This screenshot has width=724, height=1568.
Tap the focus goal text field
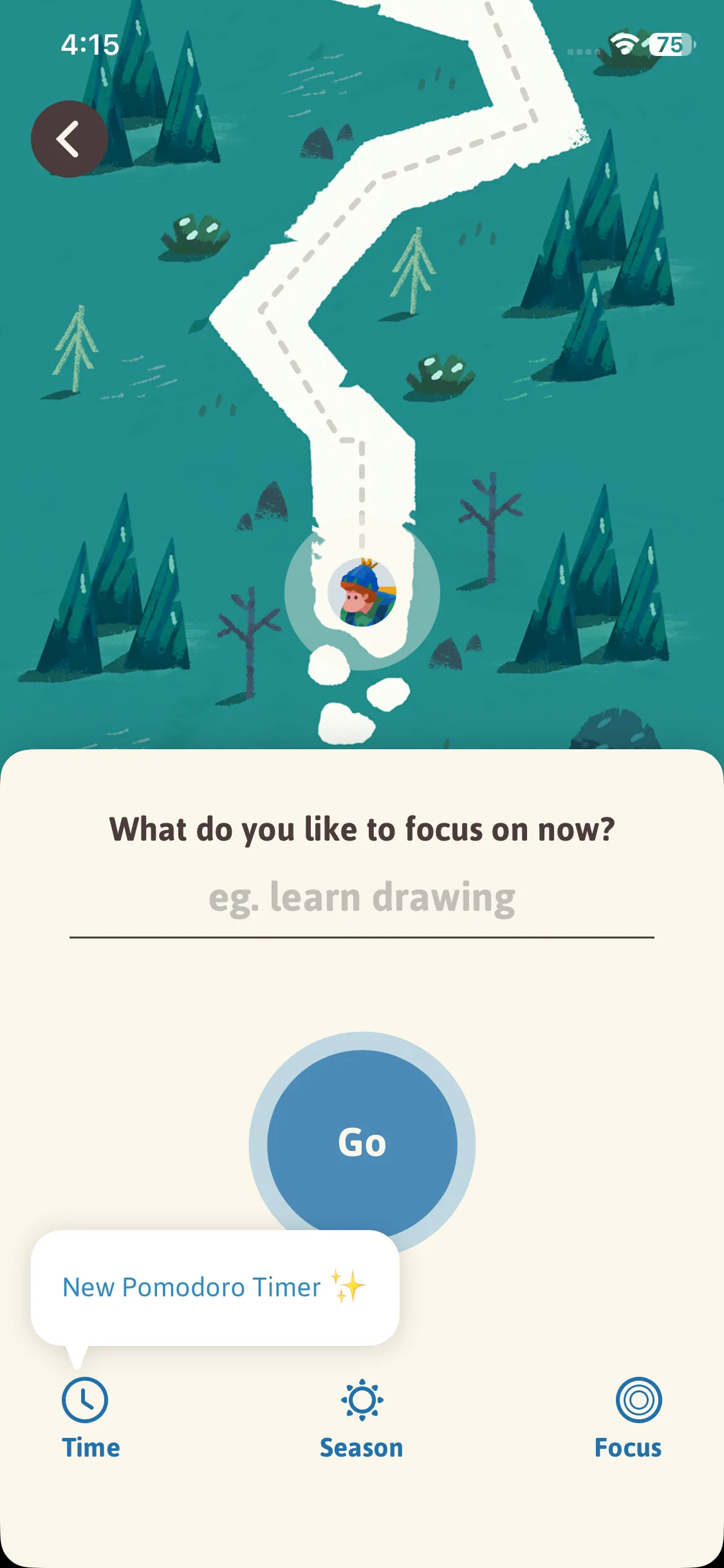click(362, 899)
